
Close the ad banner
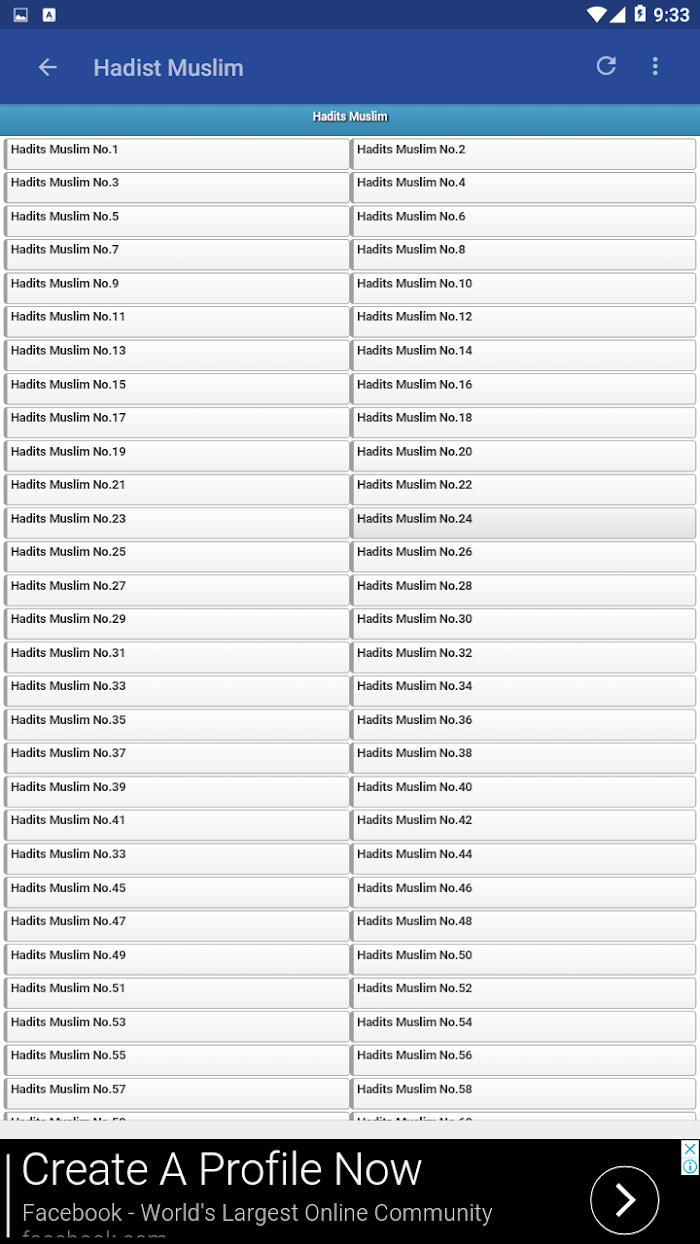click(689, 1149)
